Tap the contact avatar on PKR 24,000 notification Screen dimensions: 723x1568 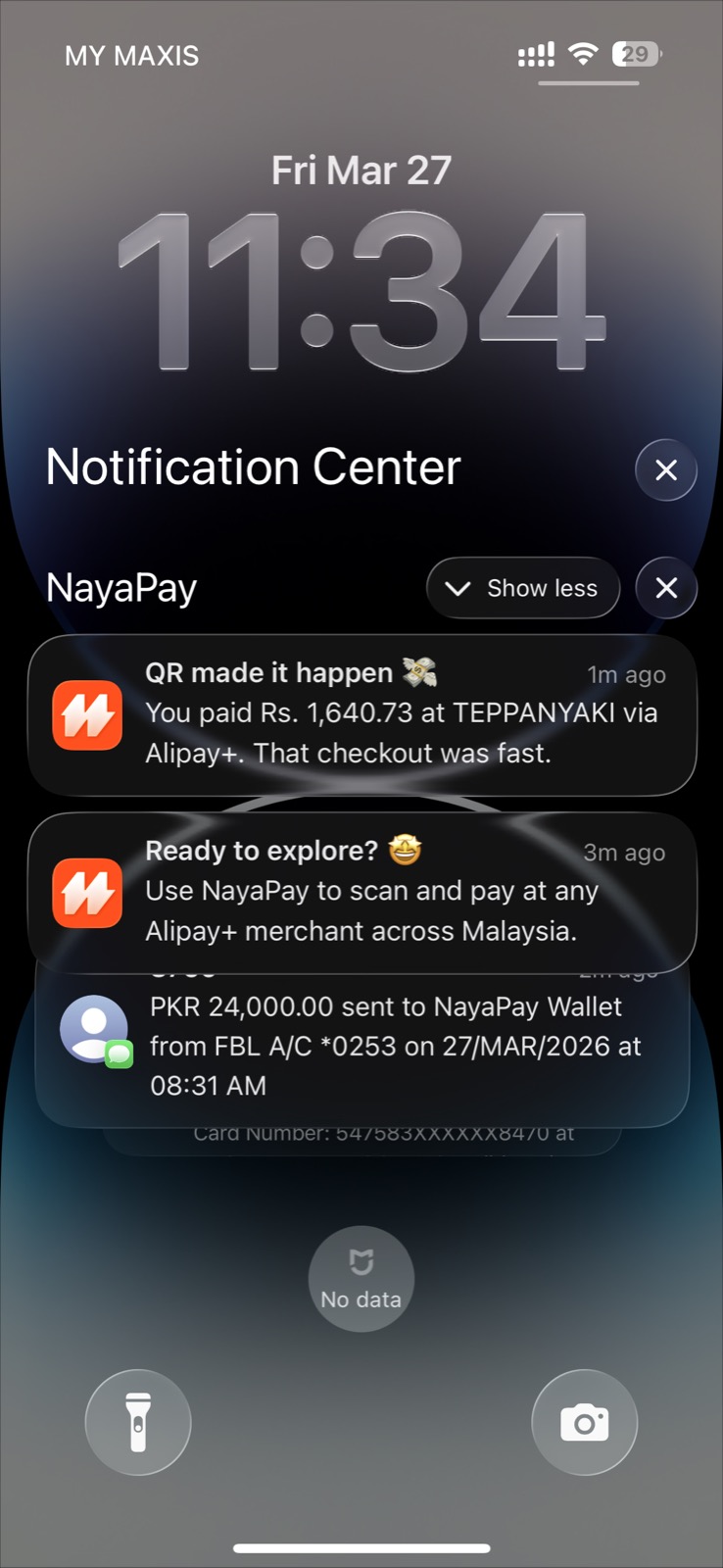tap(94, 1029)
